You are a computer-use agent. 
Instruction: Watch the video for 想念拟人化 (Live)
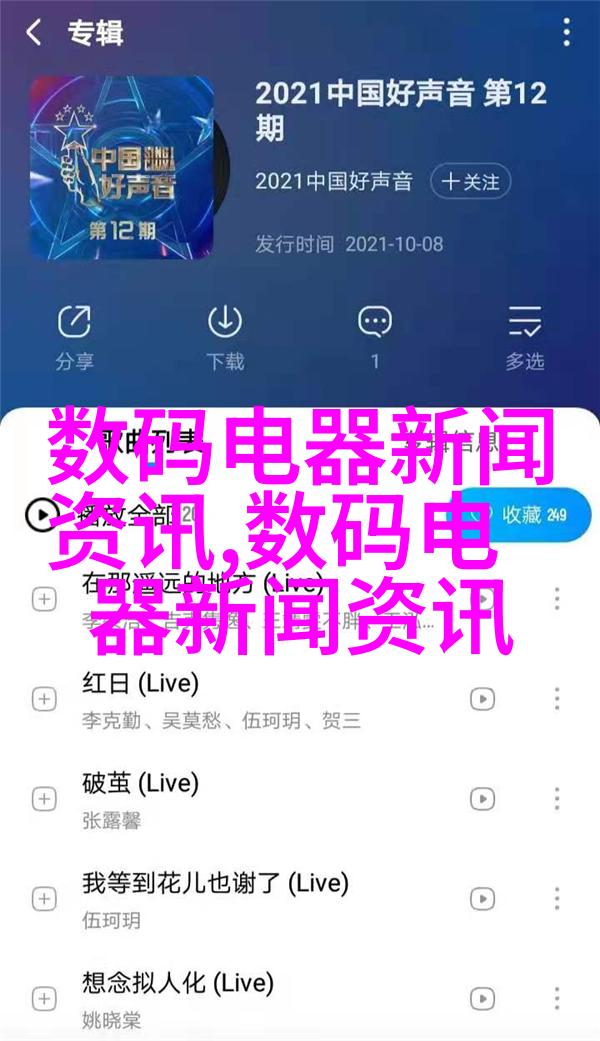[x=482, y=998]
